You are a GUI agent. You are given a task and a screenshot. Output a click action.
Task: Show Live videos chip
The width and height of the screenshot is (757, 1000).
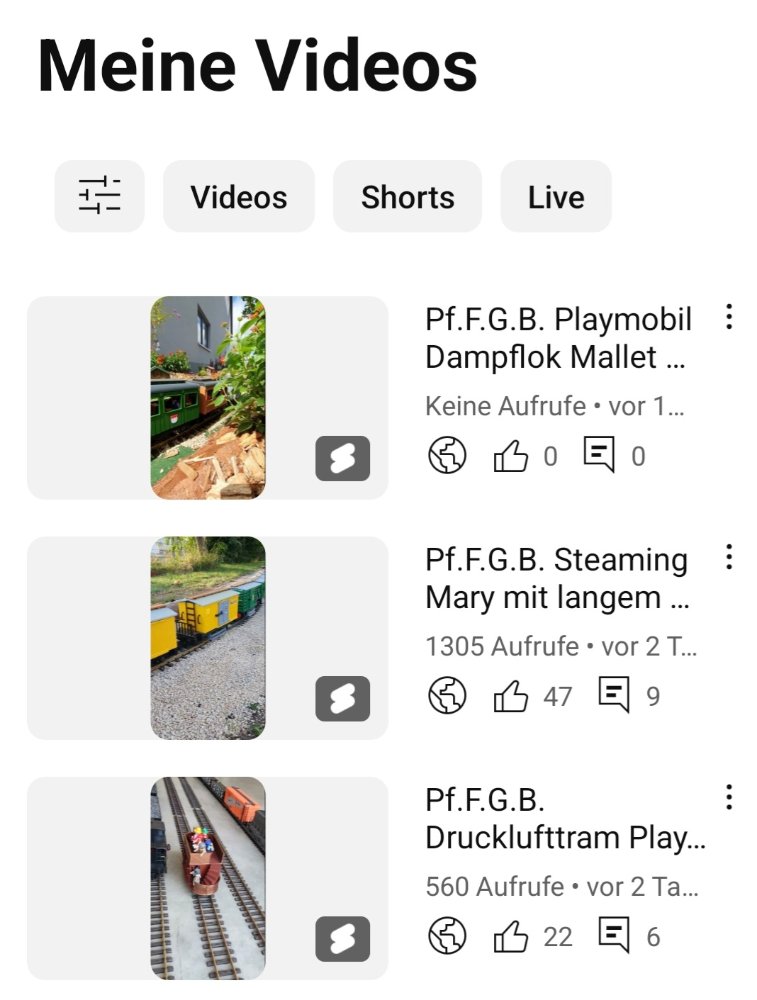click(x=556, y=197)
